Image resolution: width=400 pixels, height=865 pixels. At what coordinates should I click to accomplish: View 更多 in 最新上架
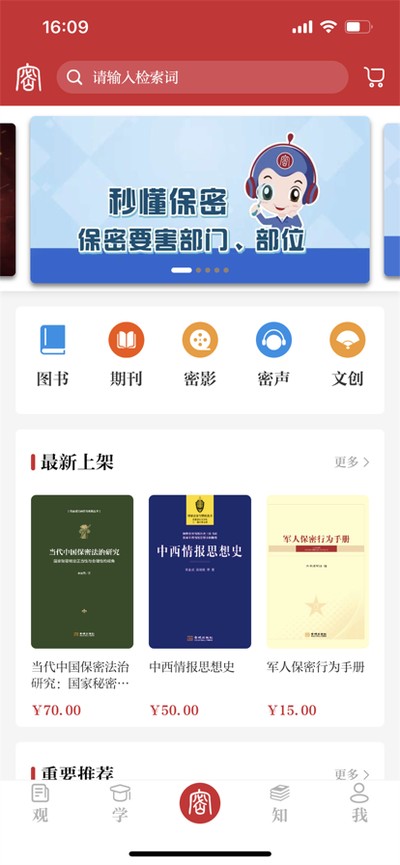point(352,462)
